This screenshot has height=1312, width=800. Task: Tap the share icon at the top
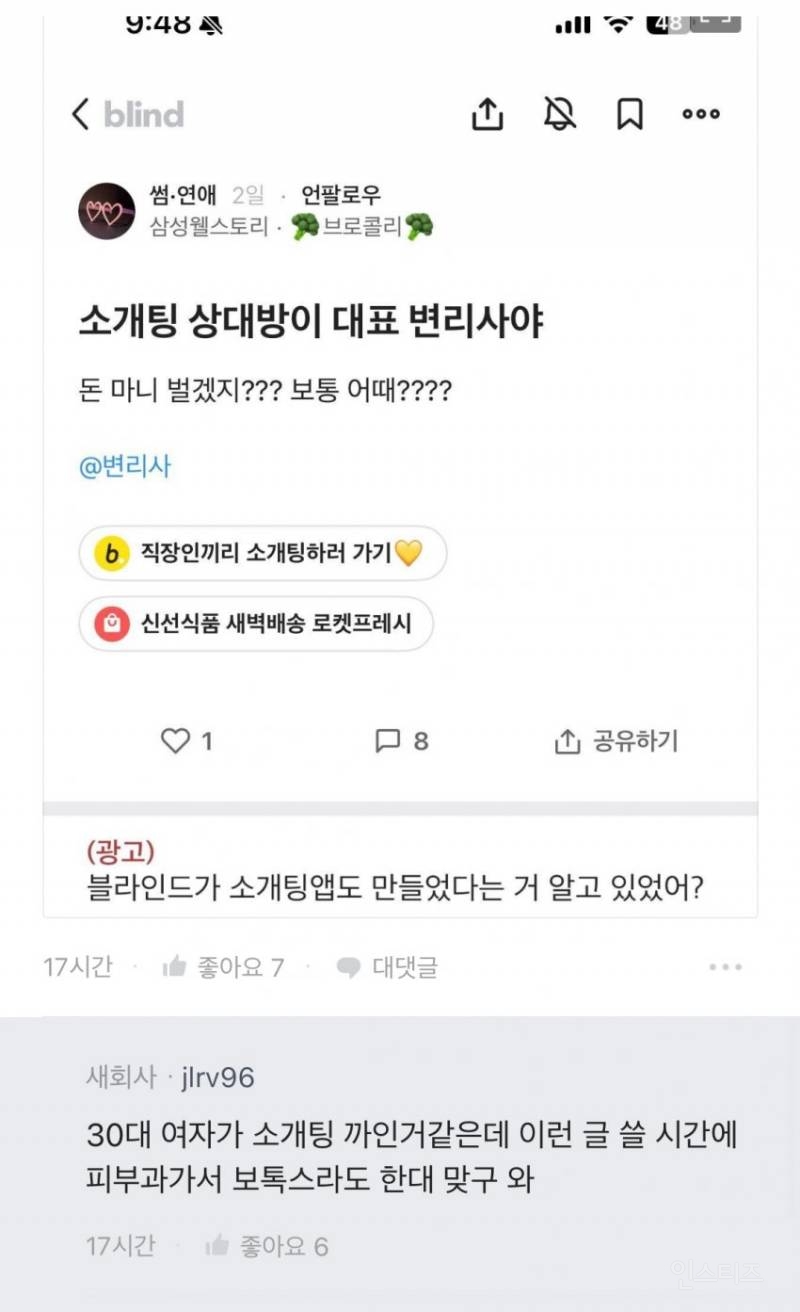coord(487,114)
